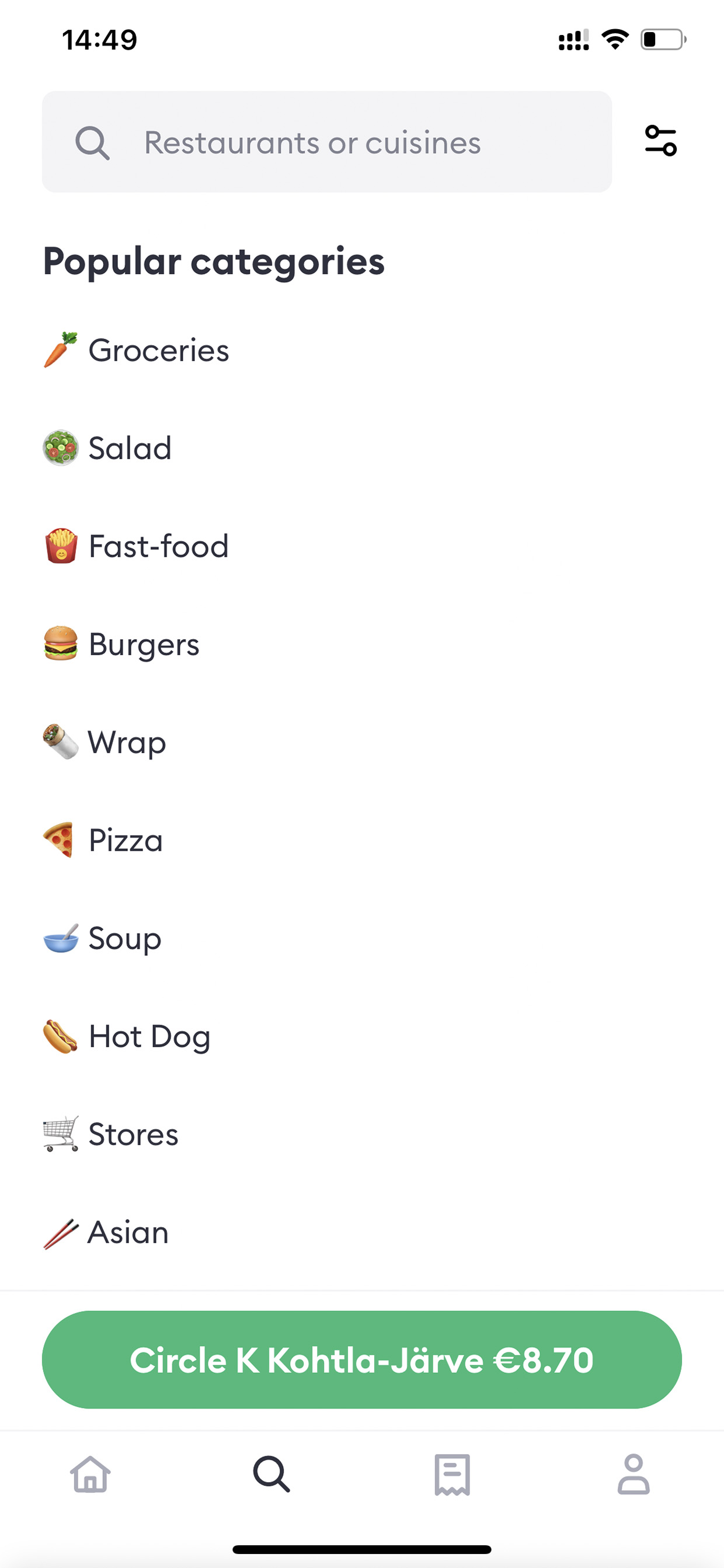The image size is (724, 1568).
Task: Go to the Home tab
Action: 90,1475
